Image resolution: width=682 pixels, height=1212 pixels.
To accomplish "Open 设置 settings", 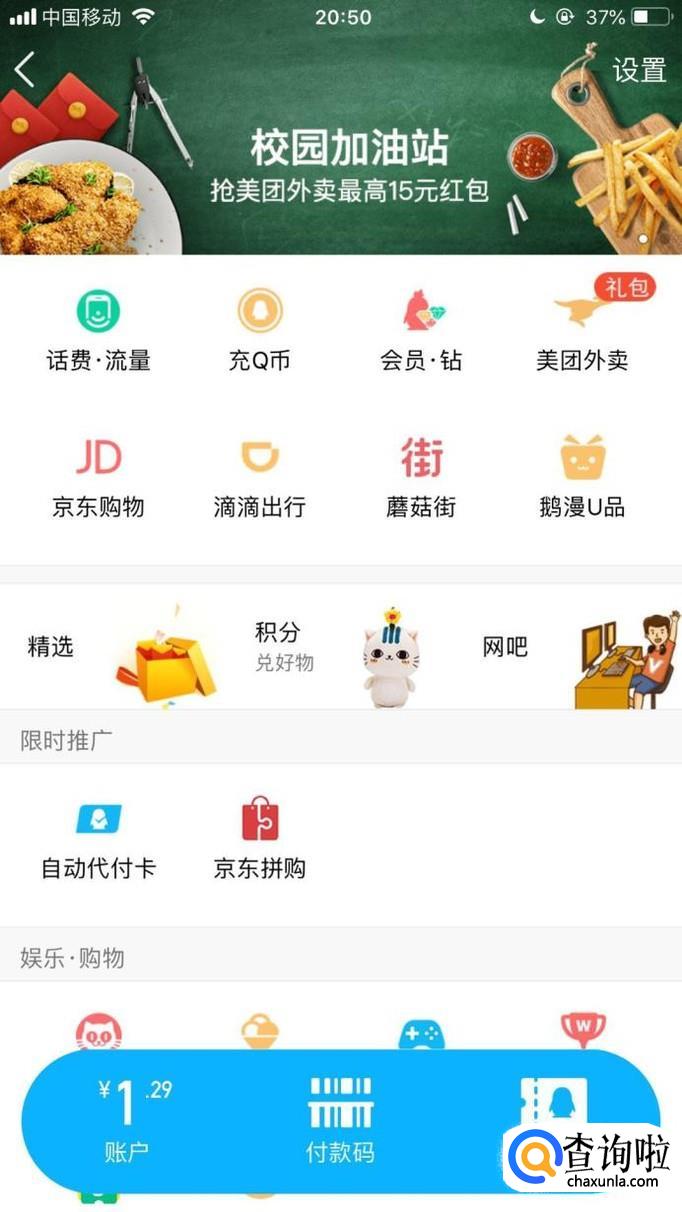I will [639, 70].
